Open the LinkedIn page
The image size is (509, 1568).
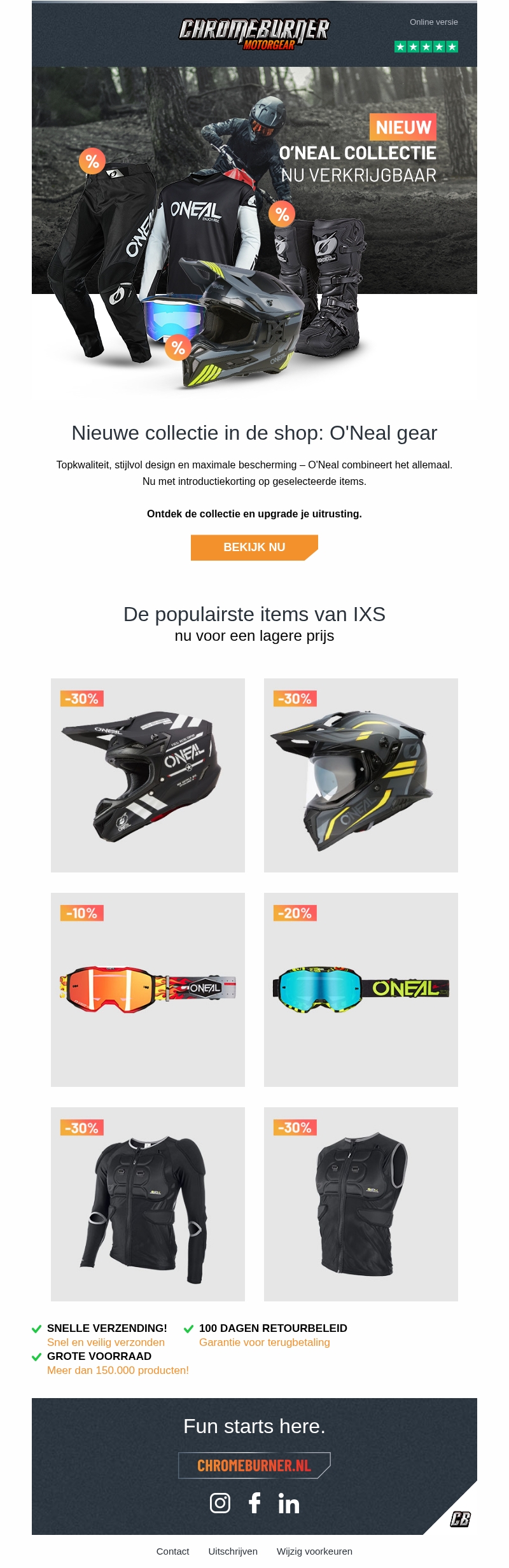point(288,1504)
